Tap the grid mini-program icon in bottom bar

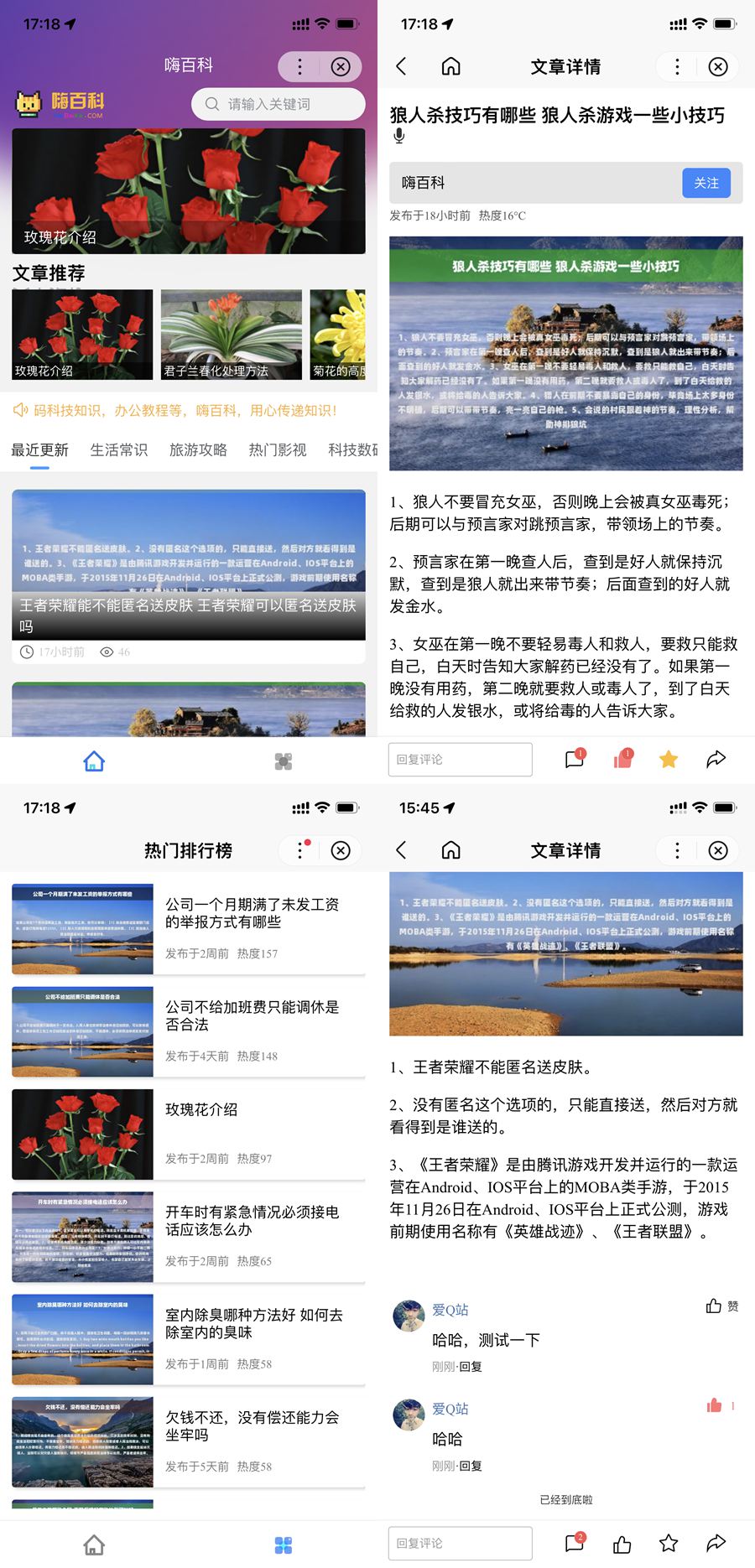284,760
